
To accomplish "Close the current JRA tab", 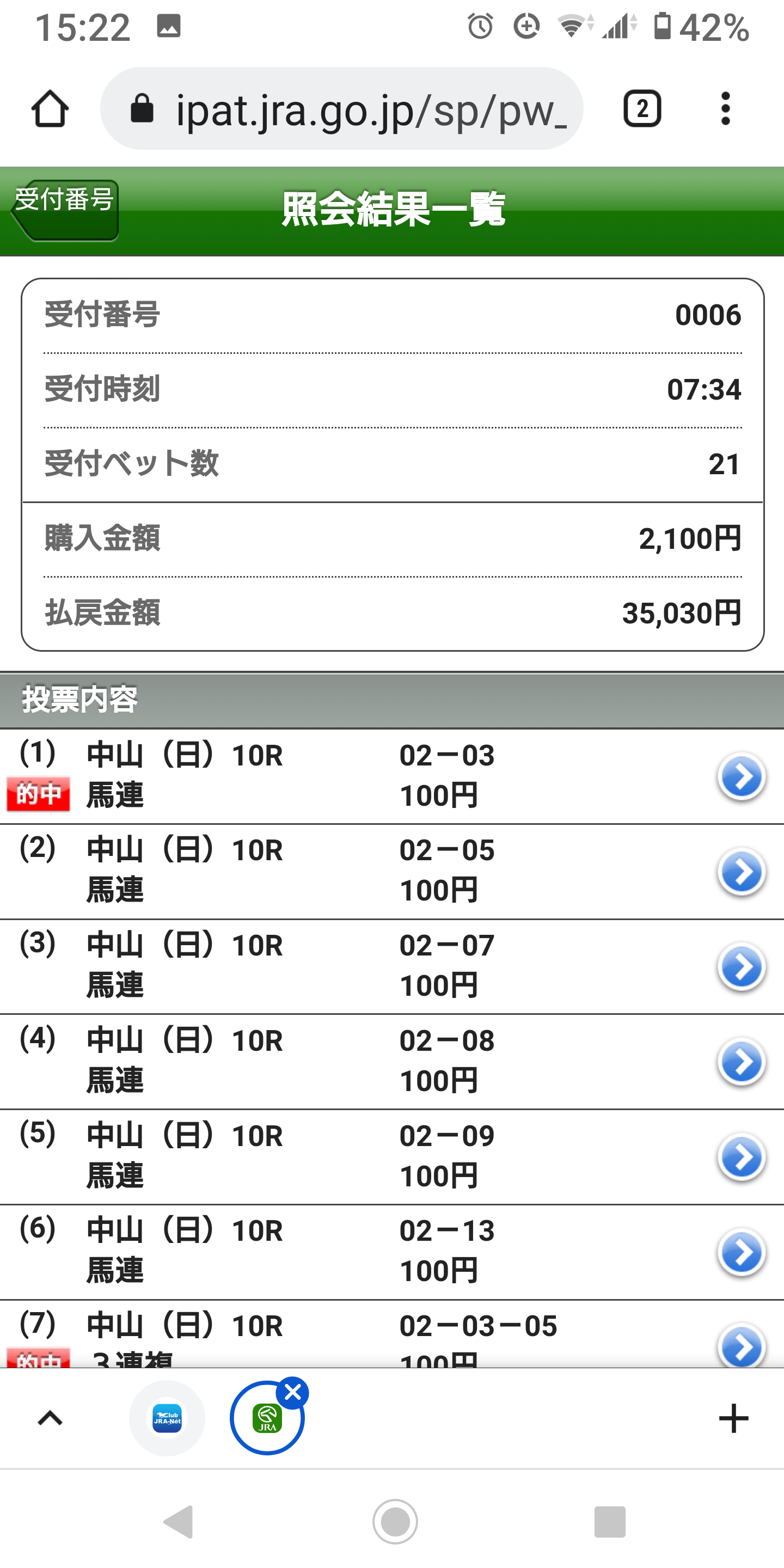I will tap(293, 1393).
